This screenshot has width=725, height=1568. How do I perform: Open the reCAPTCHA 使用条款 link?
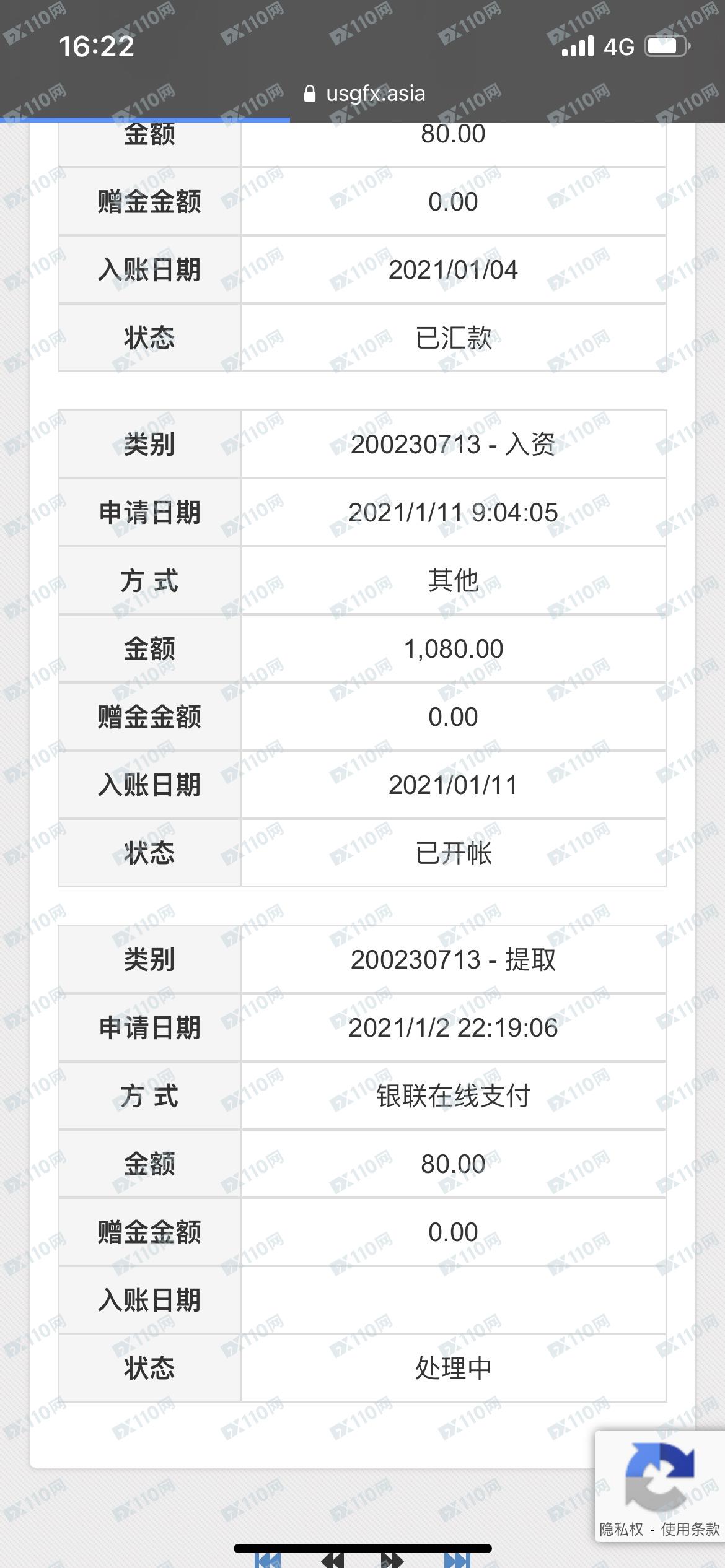pos(690,1529)
